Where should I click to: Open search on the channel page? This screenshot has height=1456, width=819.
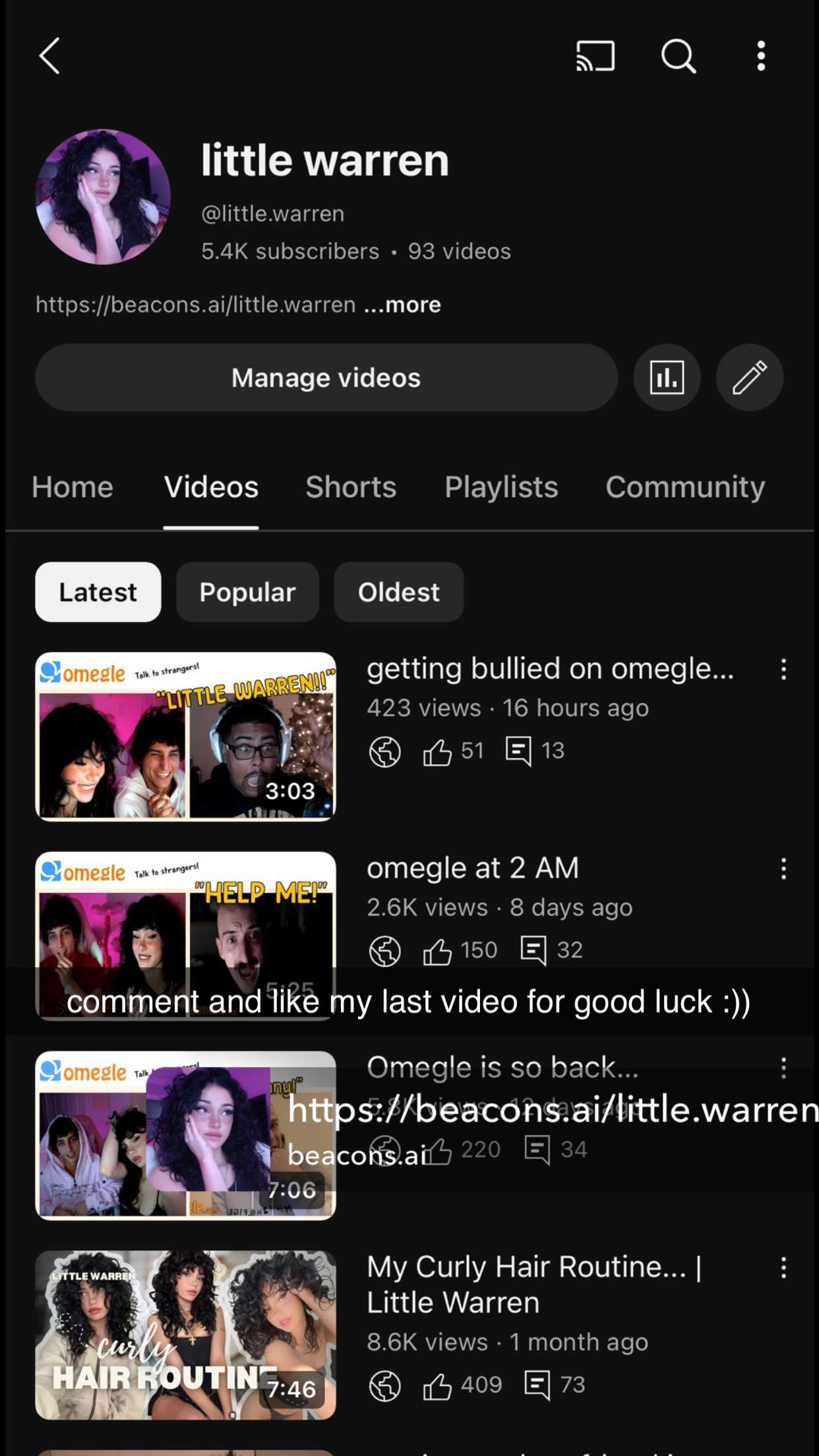click(678, 57)
